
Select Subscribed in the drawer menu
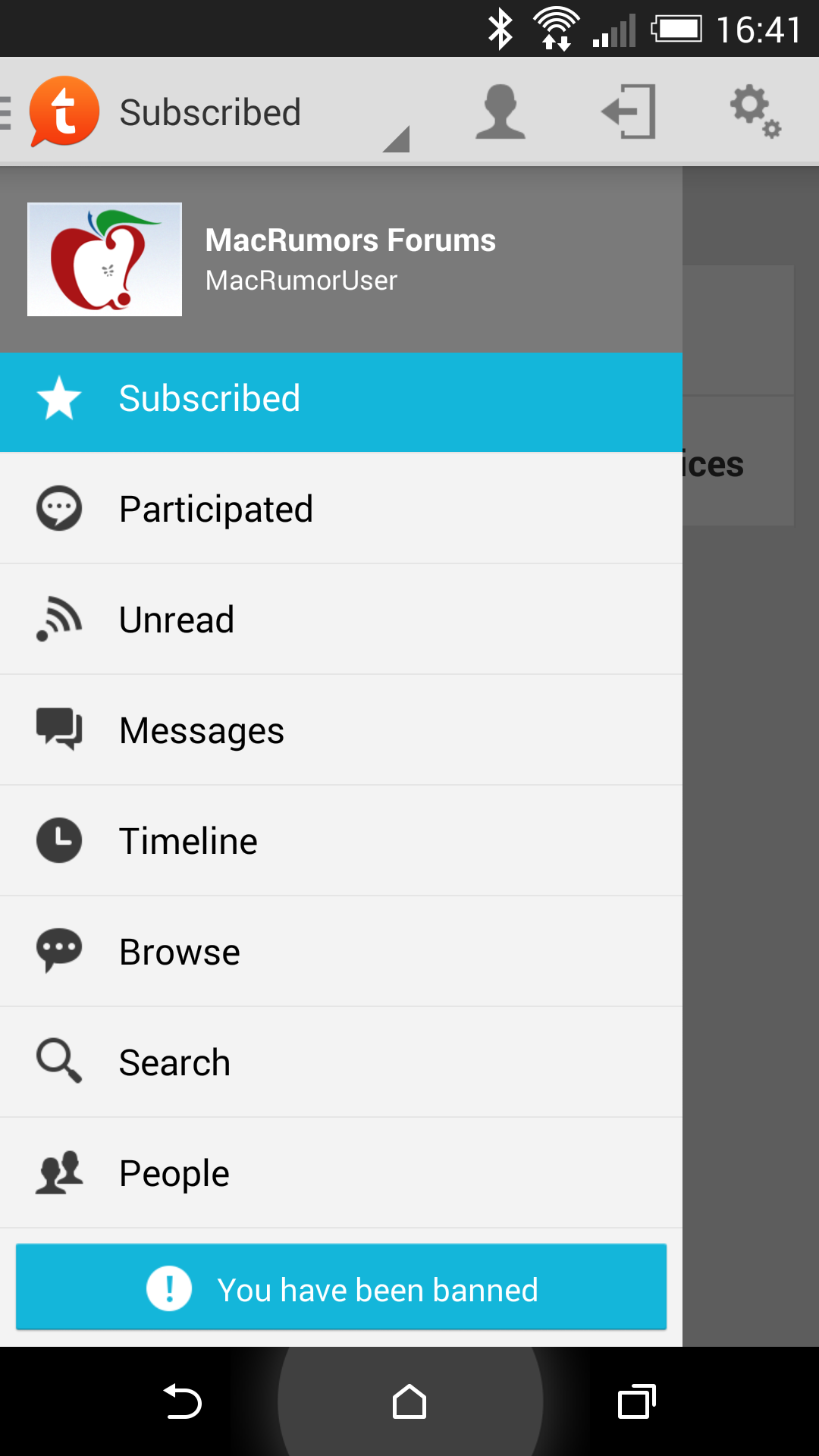click(x=341, y=399)
